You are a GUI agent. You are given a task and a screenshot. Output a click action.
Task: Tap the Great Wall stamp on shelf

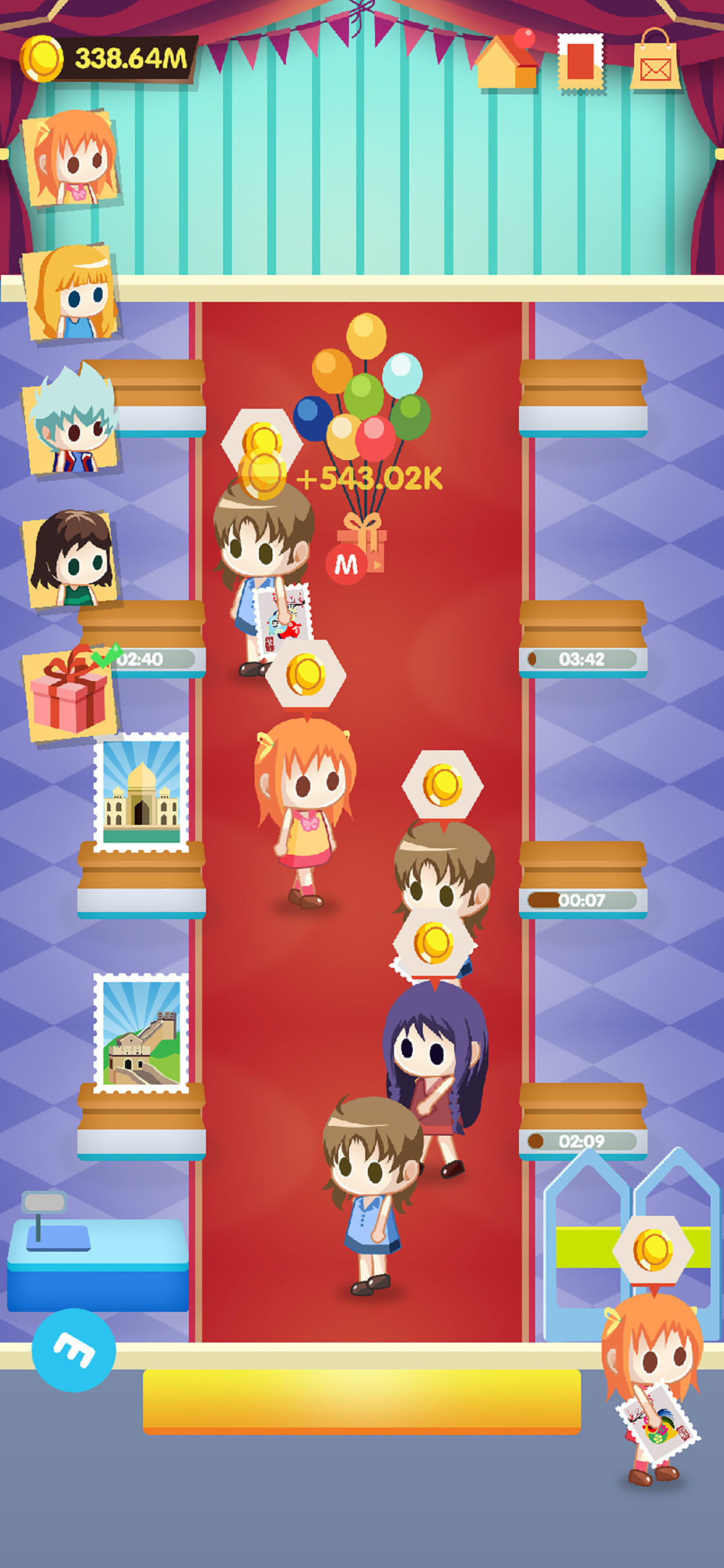tap(141, 1032)
